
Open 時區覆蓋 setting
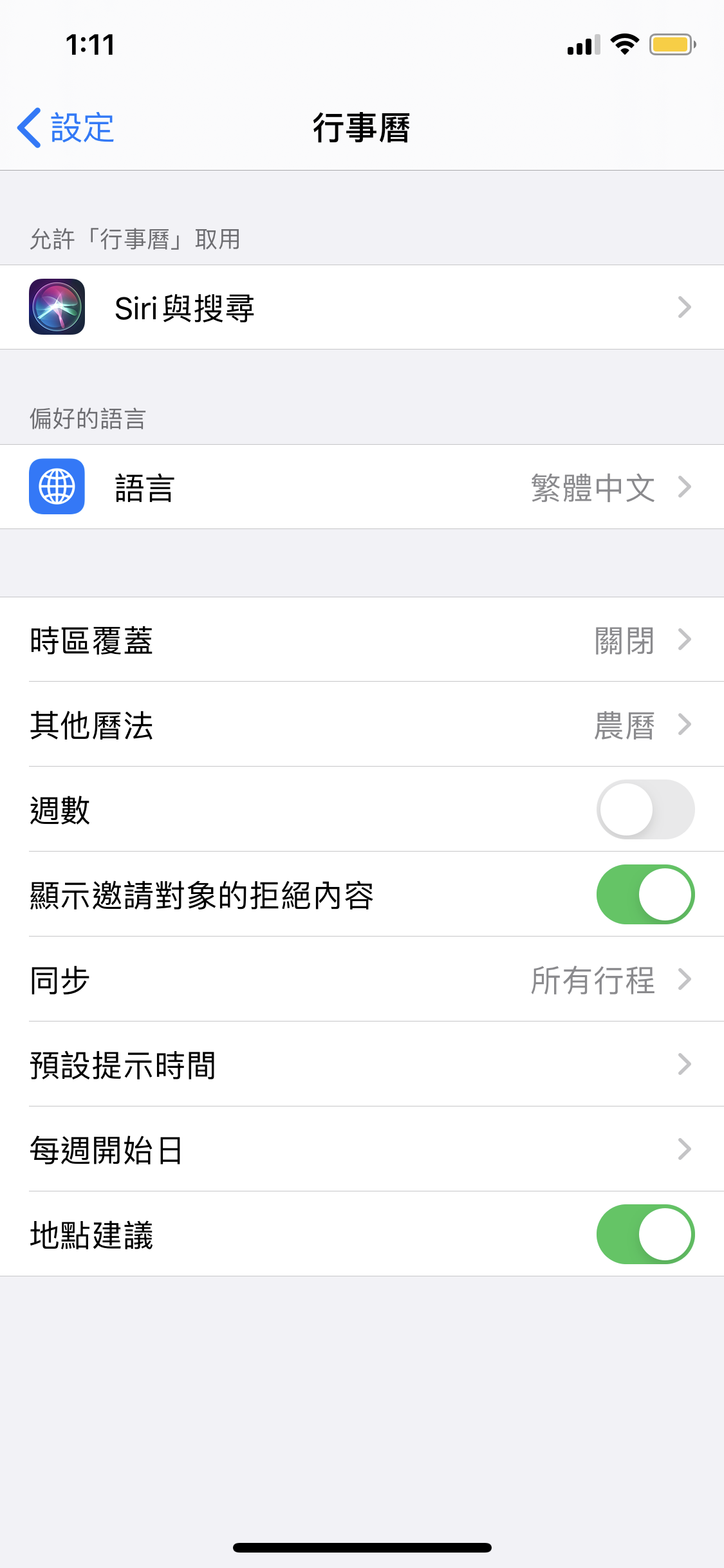(362, 640)
